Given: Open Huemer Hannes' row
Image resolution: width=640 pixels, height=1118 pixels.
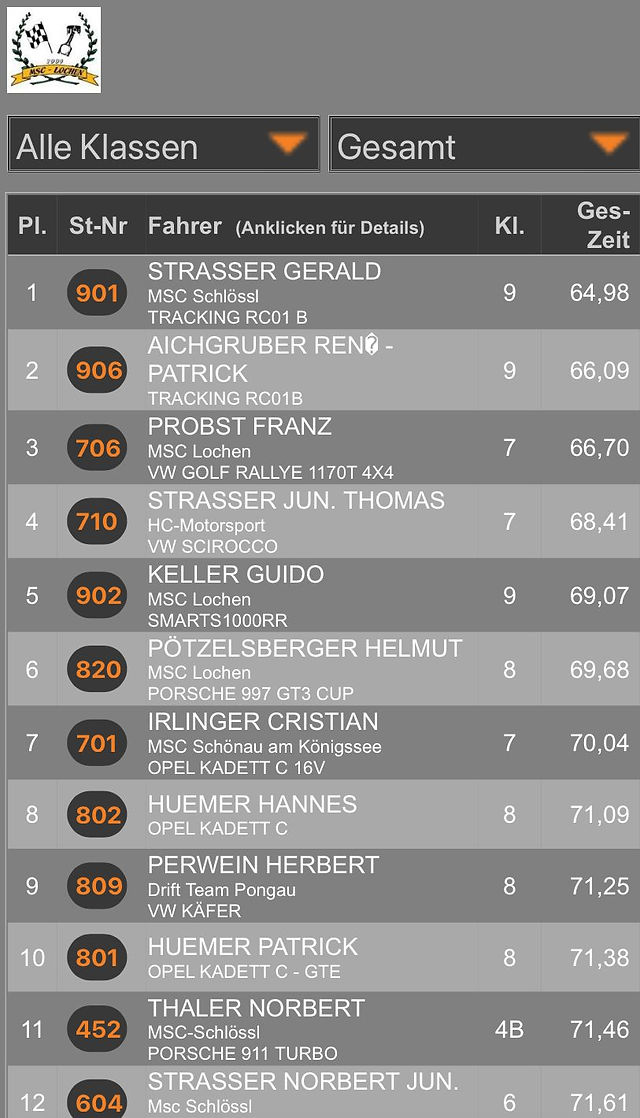Looking at the screenshot, I should (324, 814).
